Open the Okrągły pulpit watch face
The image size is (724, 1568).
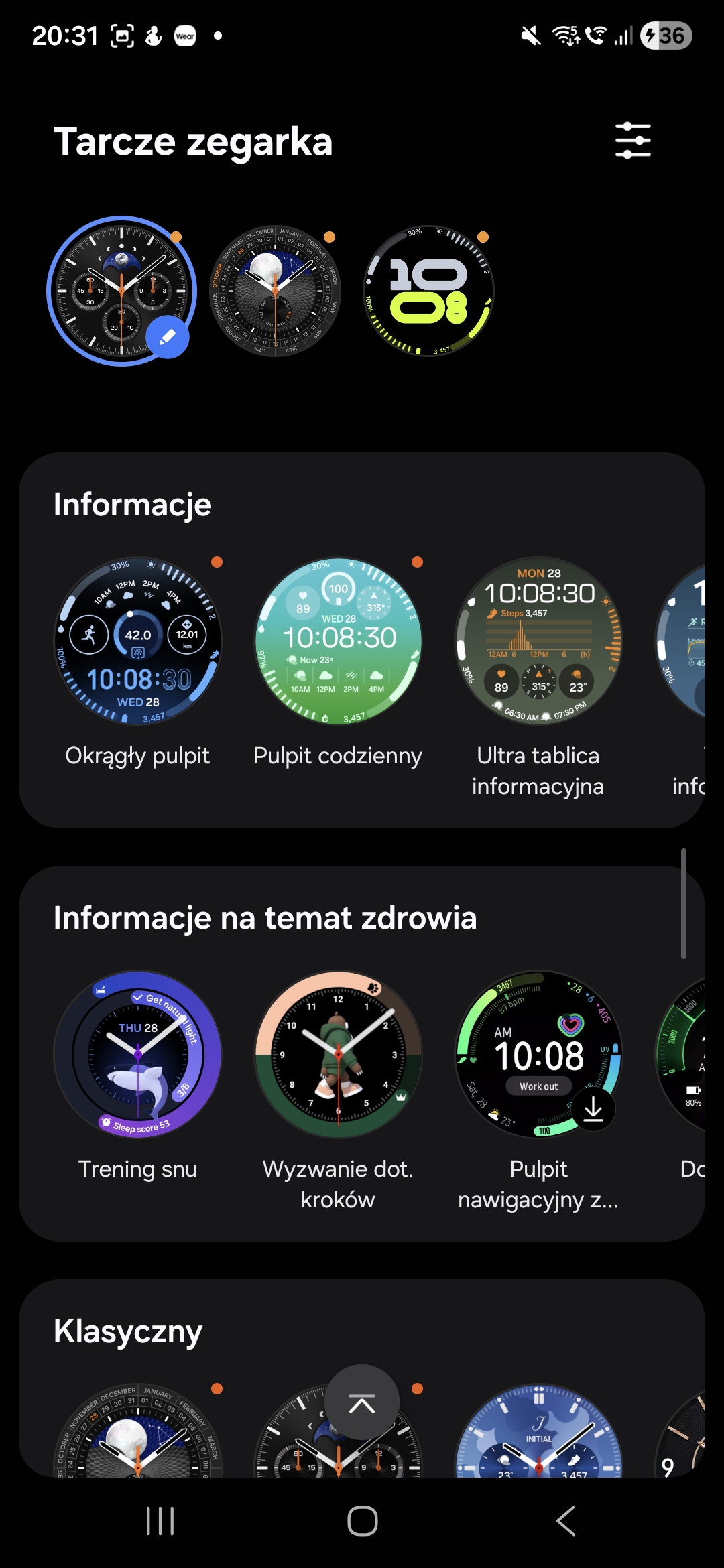(137, 640)
